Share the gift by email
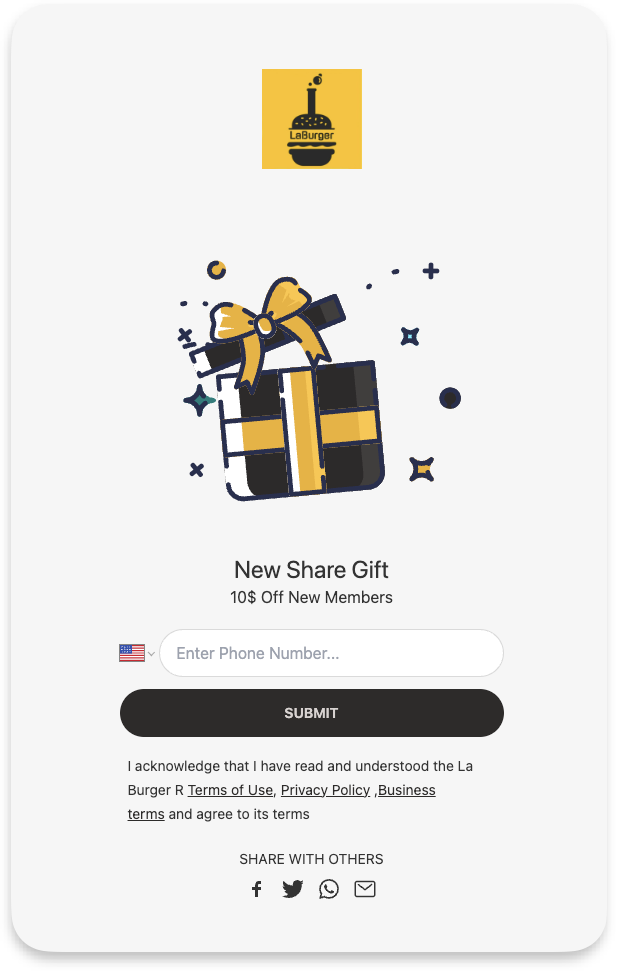The height and width of the screenshot is (971, 619). pyautogui.click(x=365, y=889)
